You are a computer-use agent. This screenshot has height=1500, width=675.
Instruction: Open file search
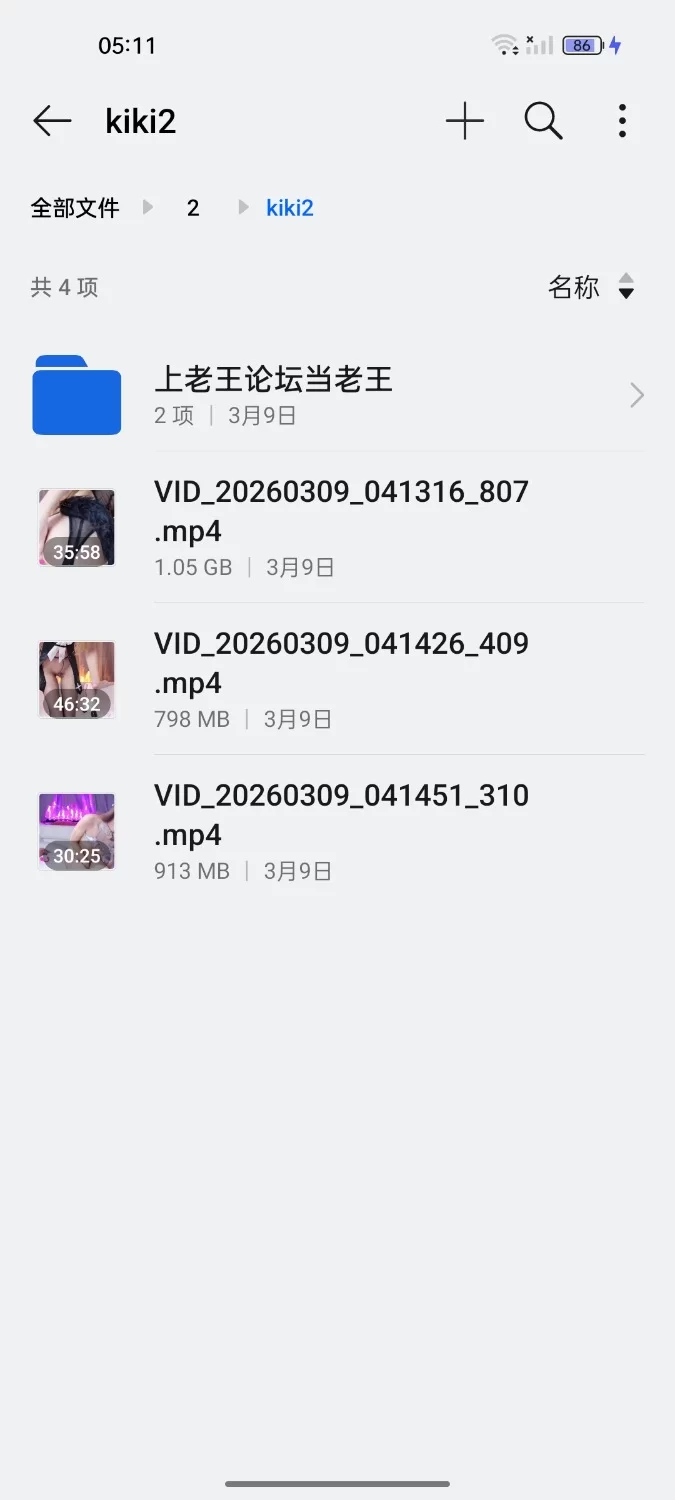click(x=543, y=122)
